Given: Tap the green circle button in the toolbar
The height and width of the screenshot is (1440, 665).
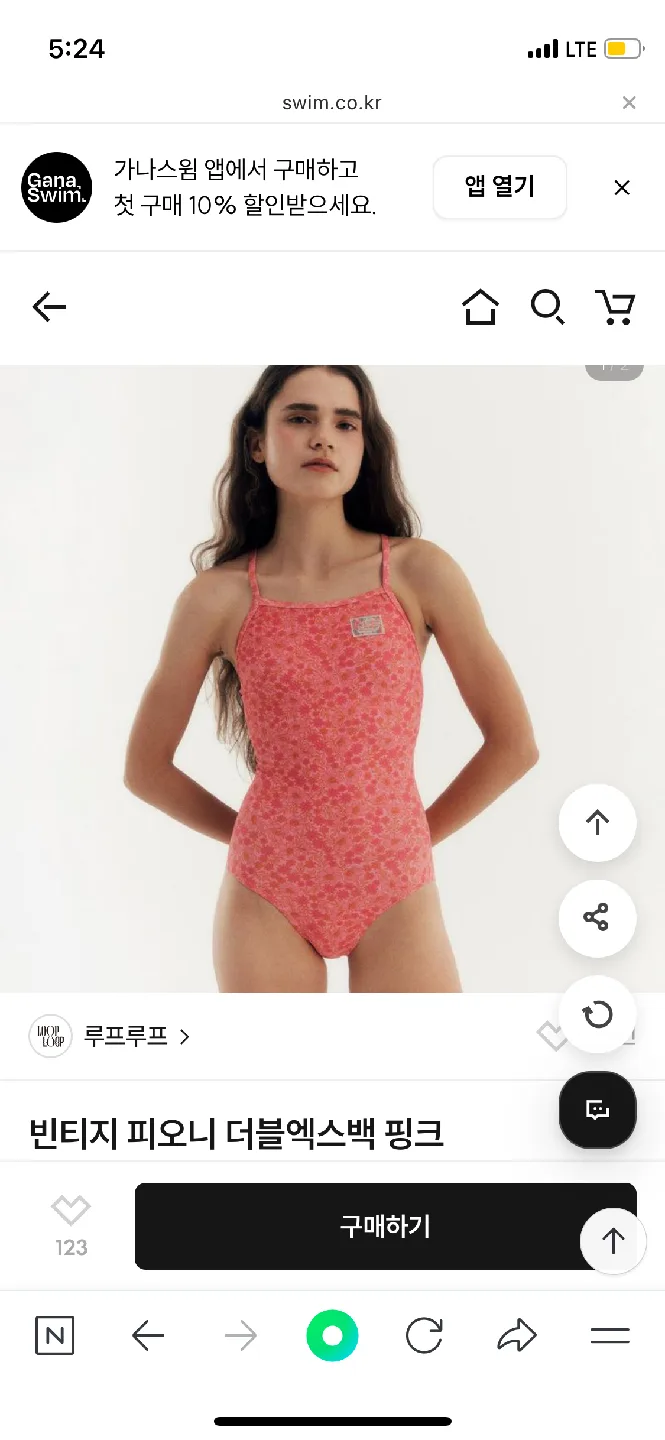Looking at the screenshot, I should coord(332,1336).
